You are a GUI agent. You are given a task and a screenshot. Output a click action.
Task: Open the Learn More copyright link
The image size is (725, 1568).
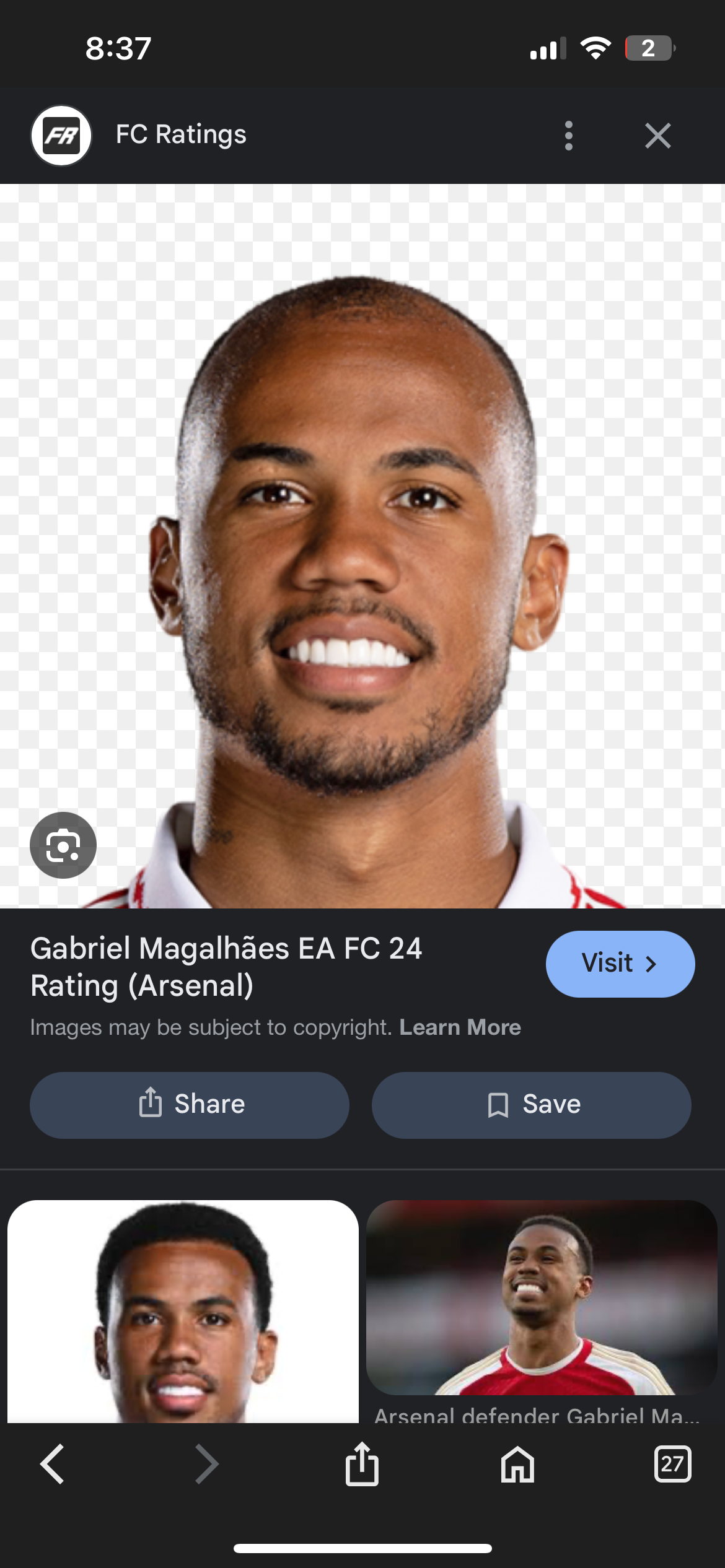coord(460,1027)
